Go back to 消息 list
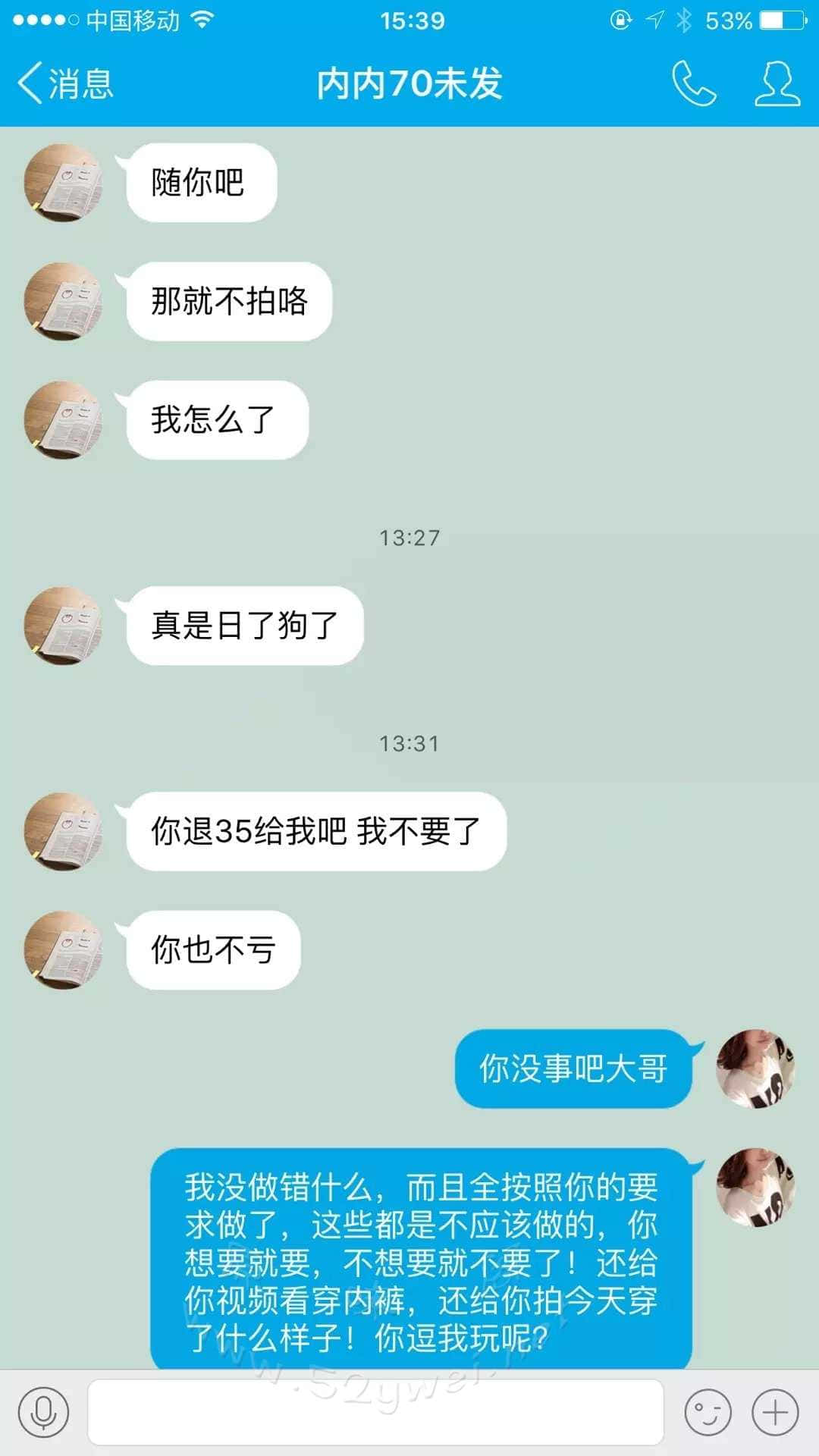 click(65, 83)
